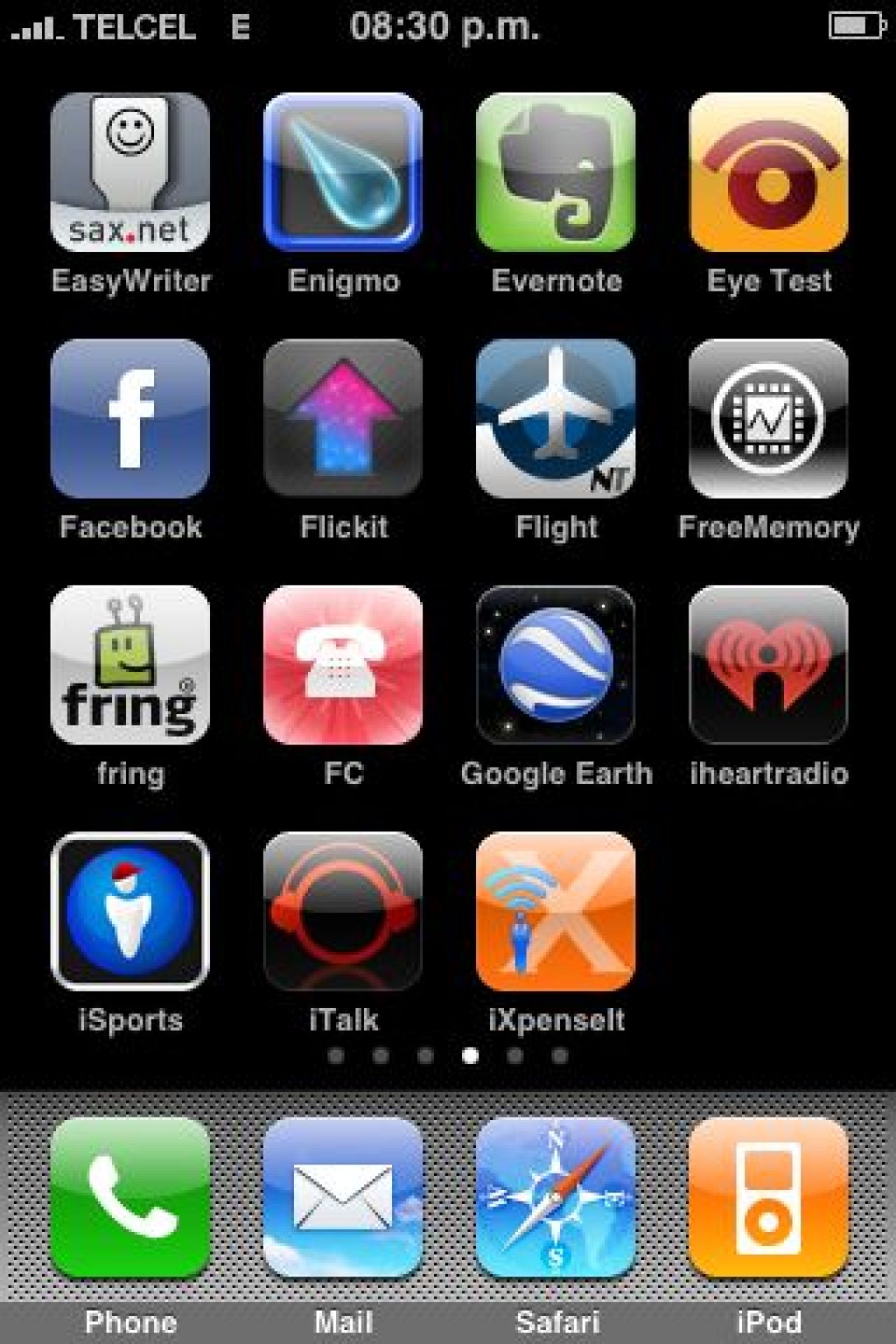This screenshot has height=1344, width=896.
Task: Open iXpenseIt expense tracker
Action: [556, 913]
